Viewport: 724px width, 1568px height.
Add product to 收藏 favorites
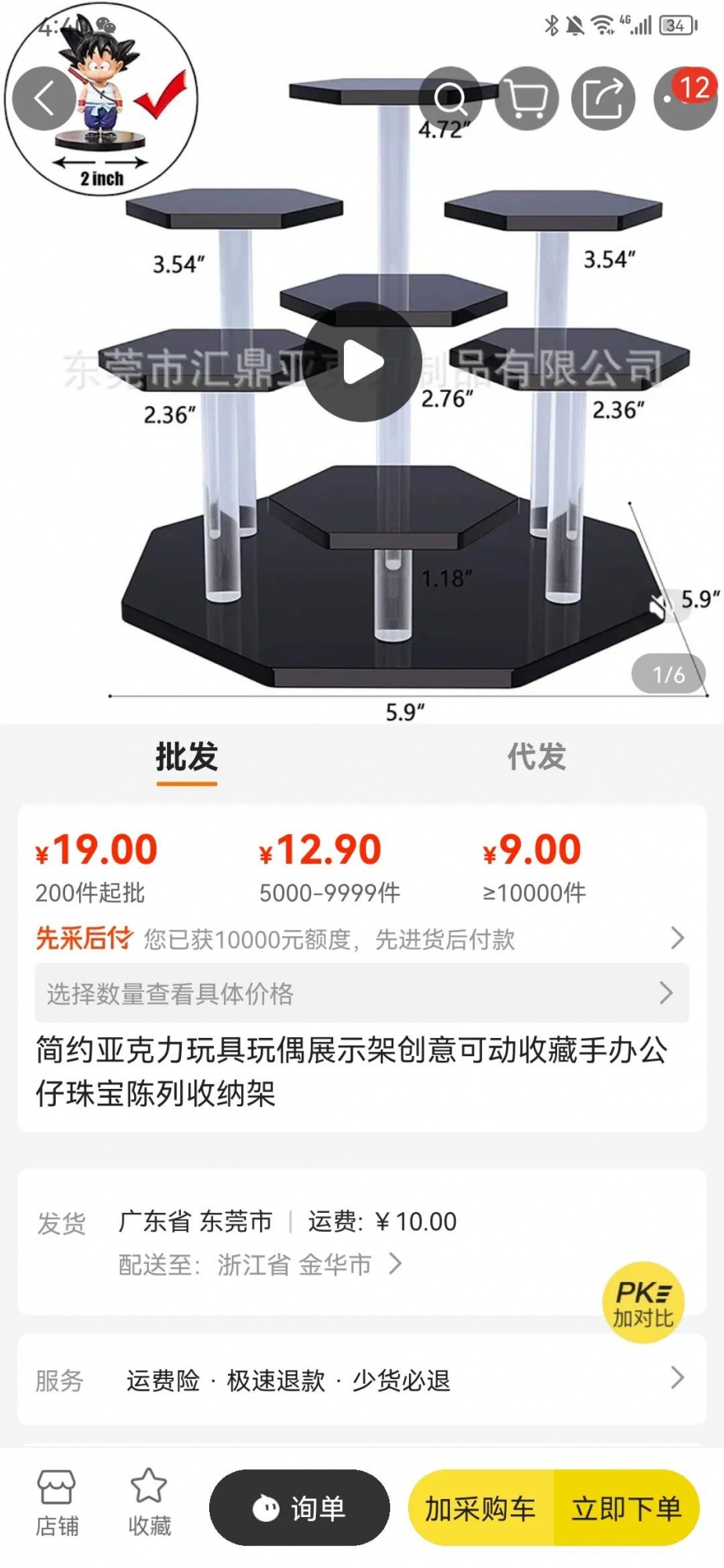pos(149,1503)
